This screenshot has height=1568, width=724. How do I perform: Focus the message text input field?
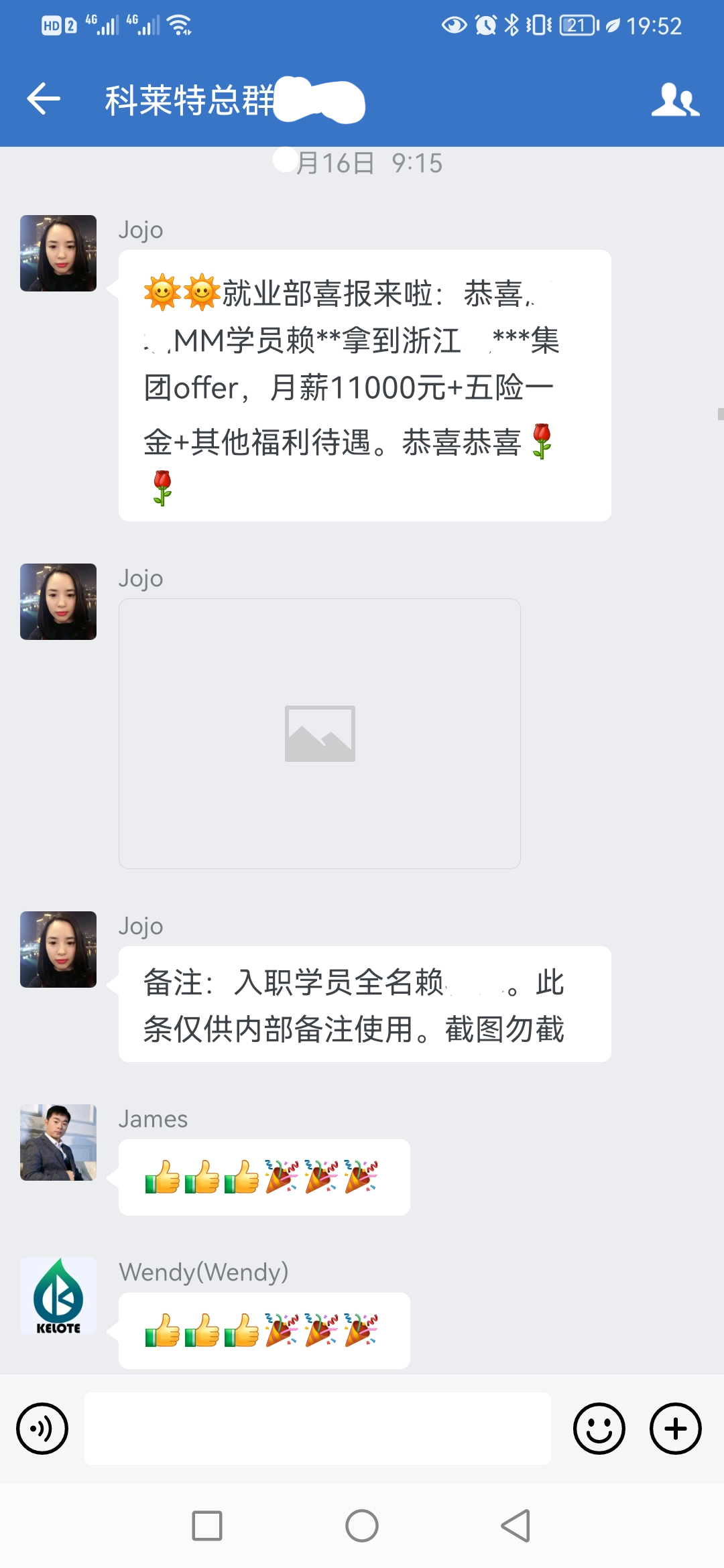317,1429
